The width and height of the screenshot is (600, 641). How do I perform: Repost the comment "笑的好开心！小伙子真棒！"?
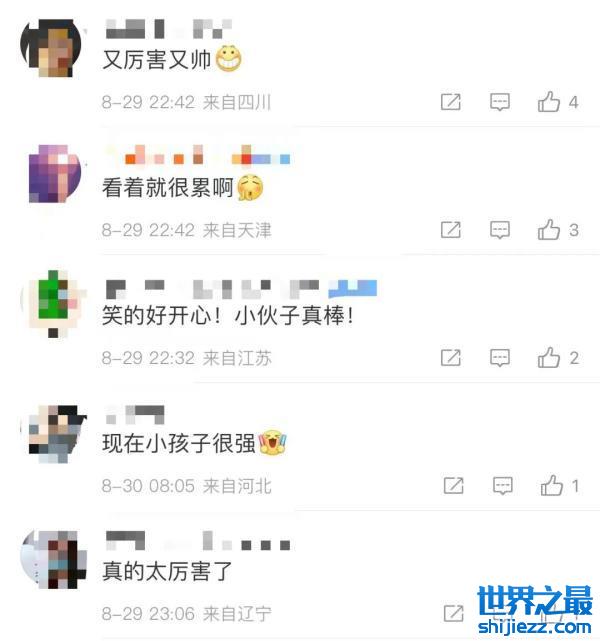tap(451, 358)
